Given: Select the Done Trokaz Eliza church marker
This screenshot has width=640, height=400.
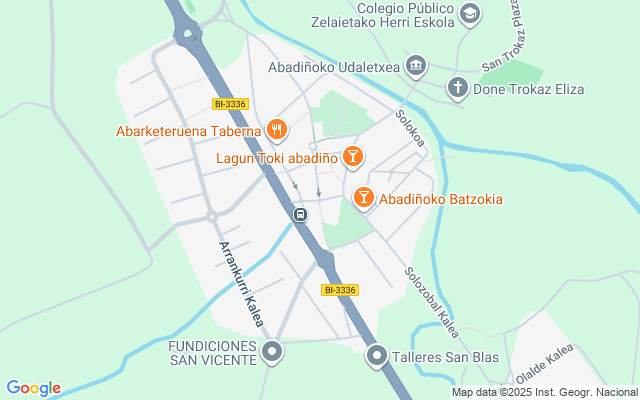Looking at the screenshot, I should (458, 88).
